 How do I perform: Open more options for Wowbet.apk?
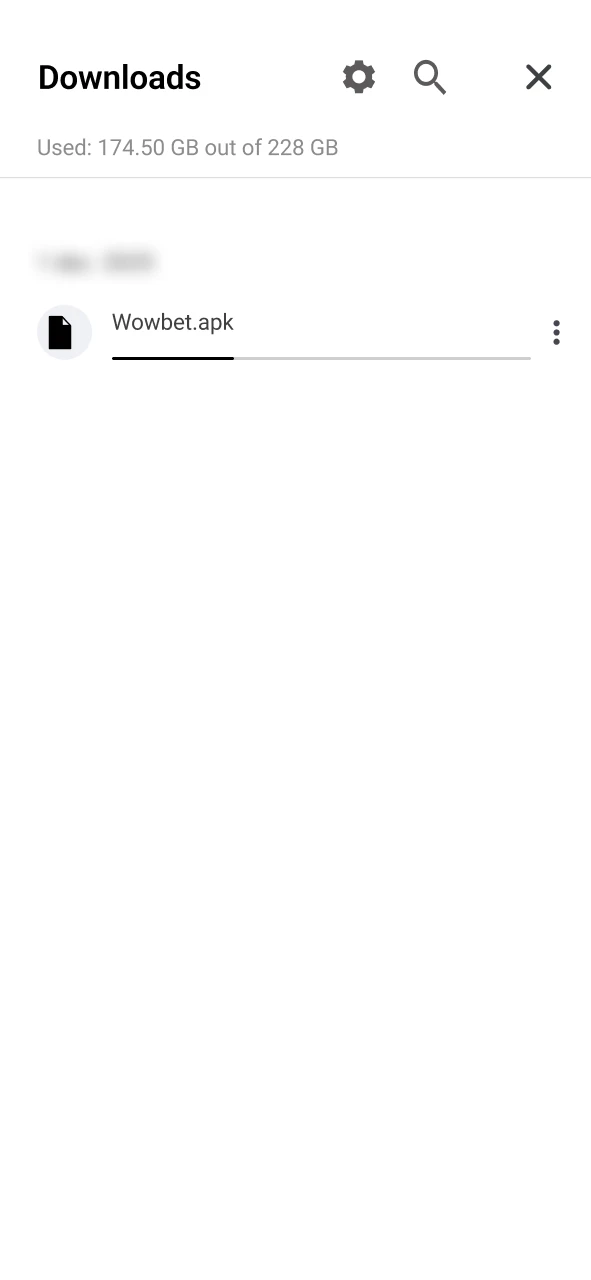pos(556,332)
